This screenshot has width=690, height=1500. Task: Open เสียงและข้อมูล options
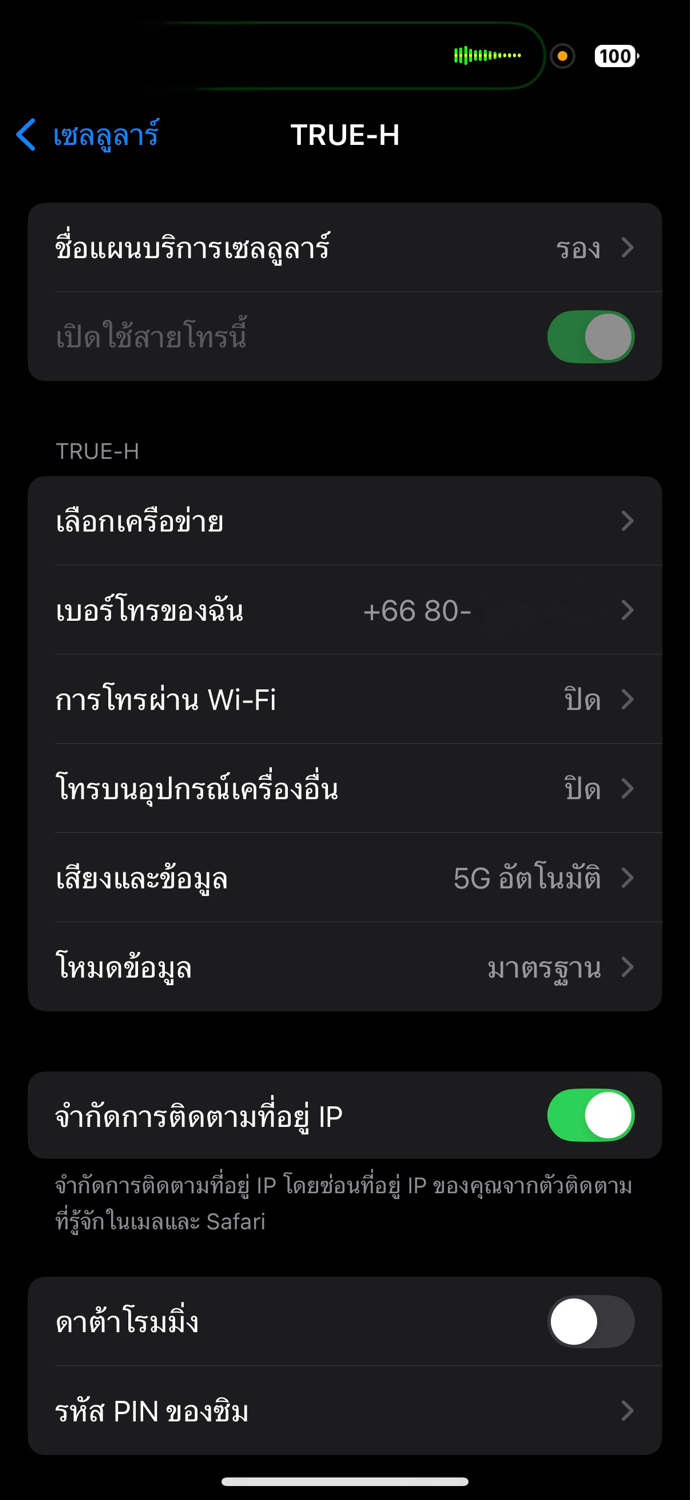tap(345, 878)
